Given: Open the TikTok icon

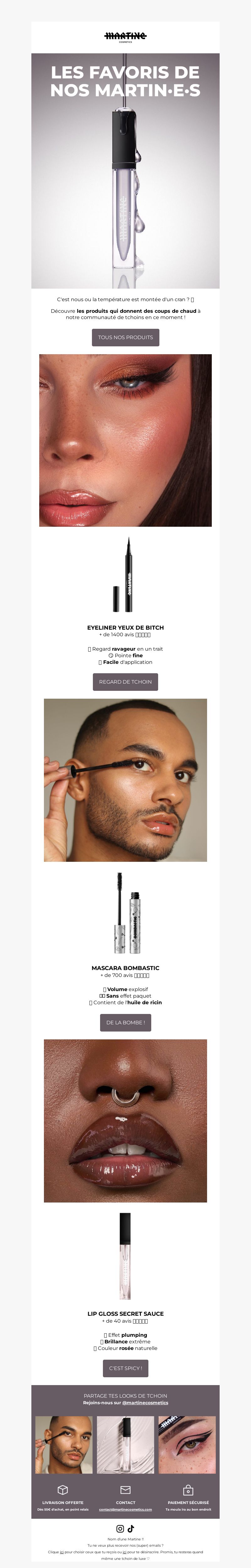Looking at the screenshot, I should click(x=131, y=1528).
